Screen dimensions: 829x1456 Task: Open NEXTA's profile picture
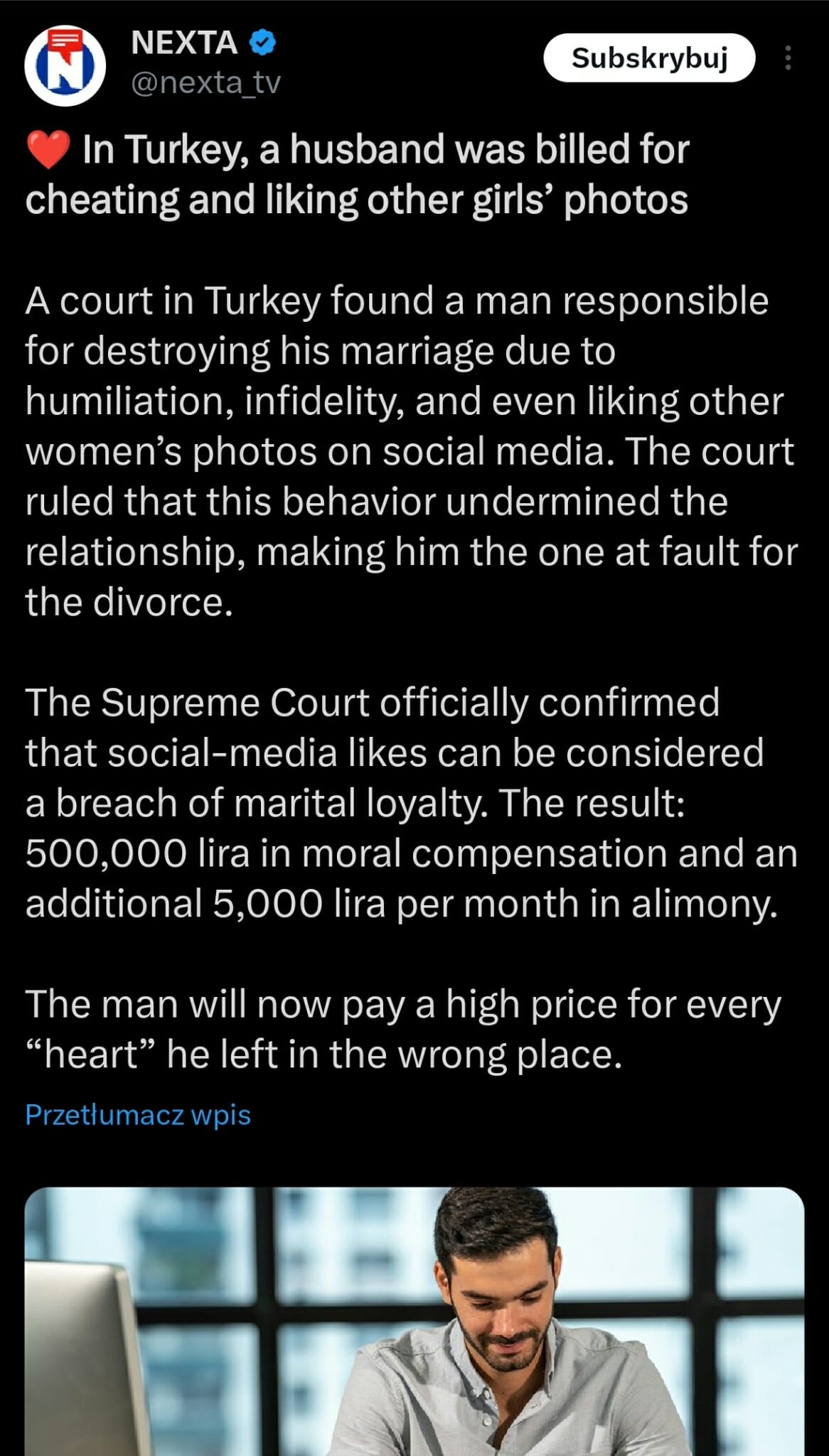click(x=65, y=65)
